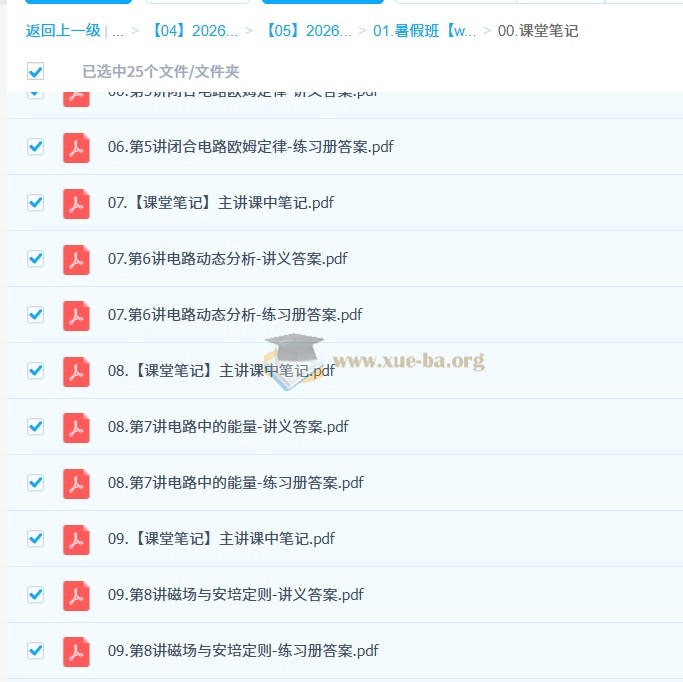This screenshot has height=682, width=683.
Task: Uncheck 07.【课堂笔记】主讲课中笔记.pdf checkbox
Action: click(36, 202)
